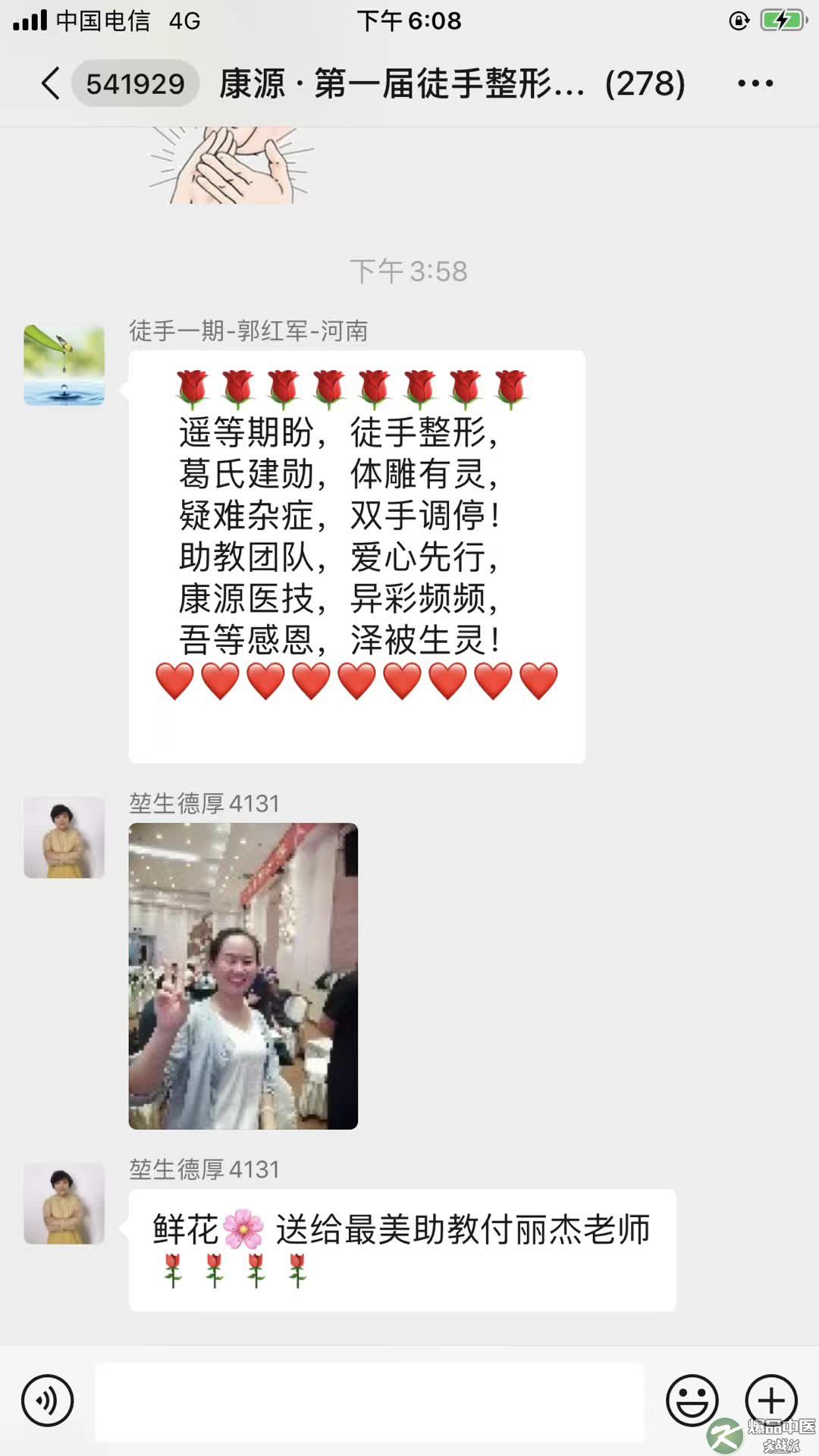819x1456 pixels.
Task: Open group chat details overflow menu
Action: click(x=755, y=83)
